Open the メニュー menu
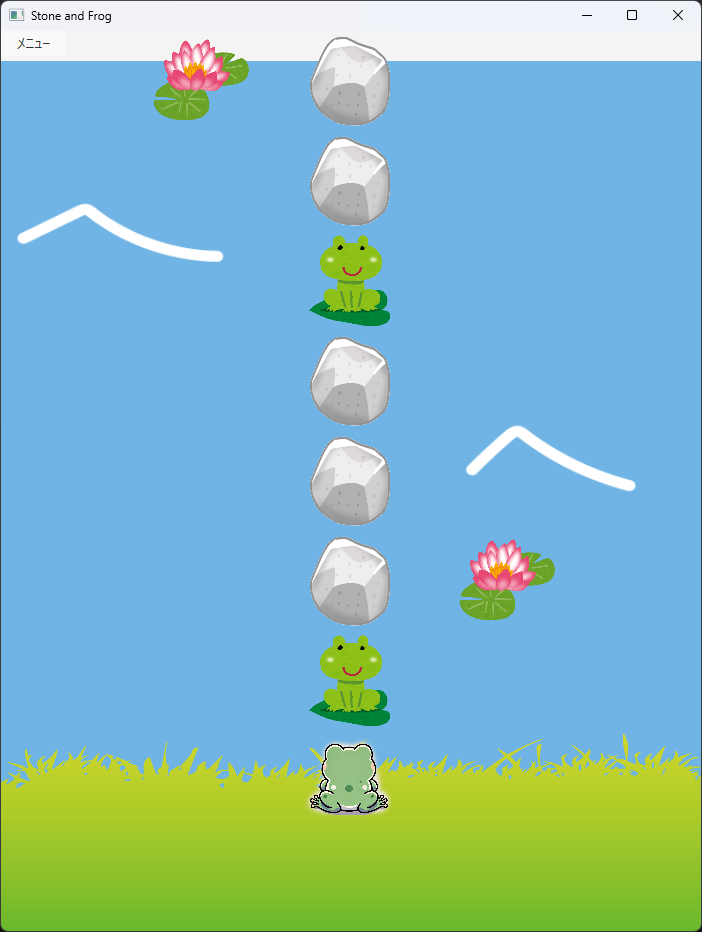The image size is (702, 932). click(33, 44)
